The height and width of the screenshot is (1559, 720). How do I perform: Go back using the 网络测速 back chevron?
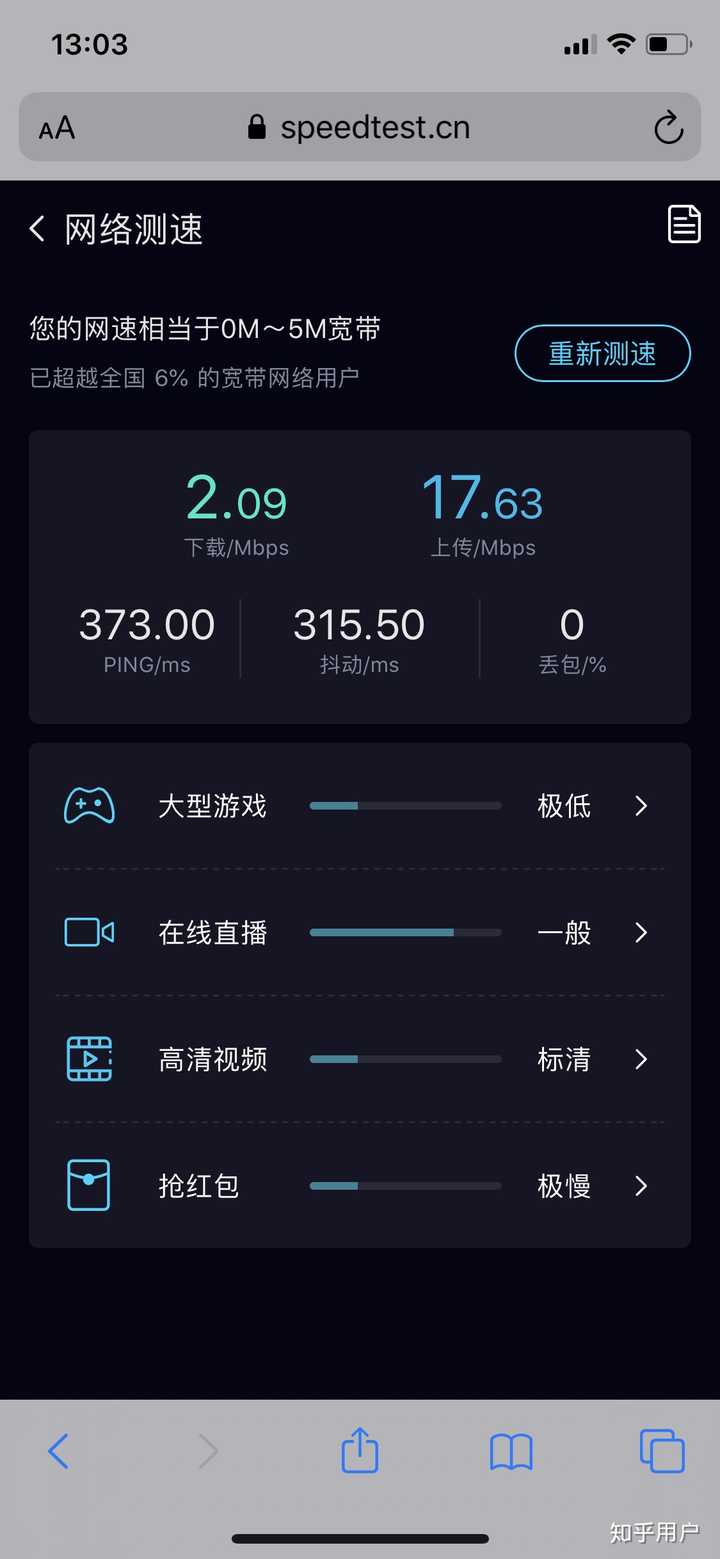tap(36, 228)
